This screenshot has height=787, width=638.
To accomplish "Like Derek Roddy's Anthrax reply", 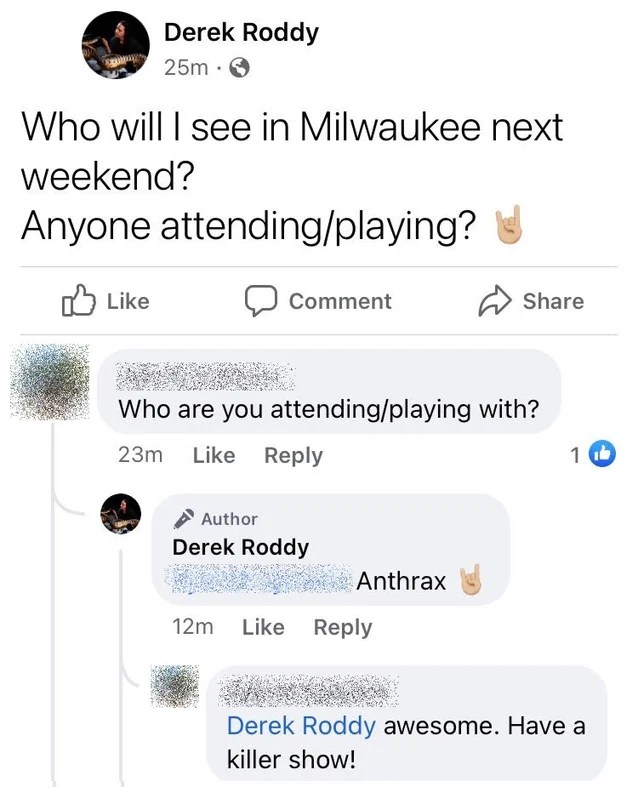I will tap(263, 627).
